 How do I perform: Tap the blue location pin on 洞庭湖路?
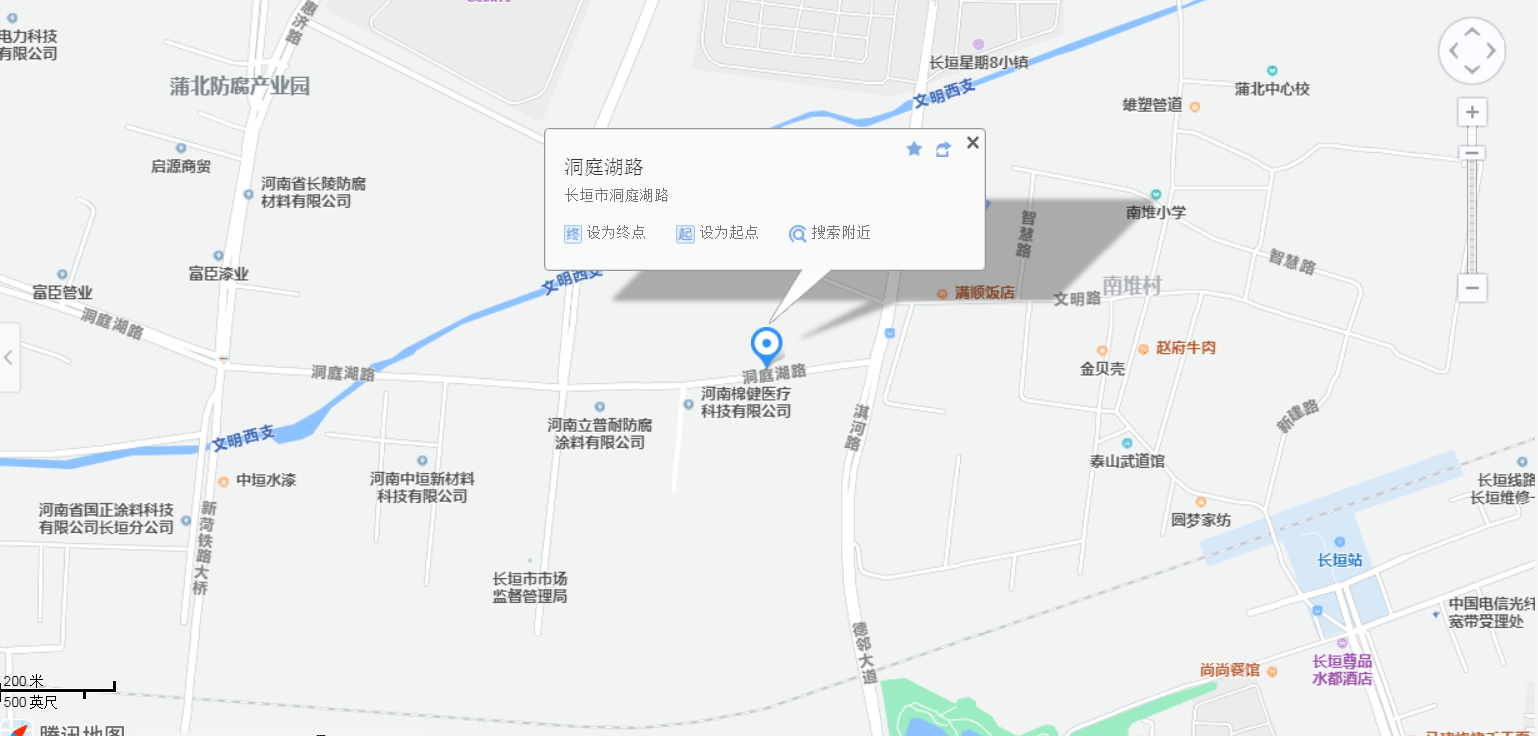(x=767, y=346)
